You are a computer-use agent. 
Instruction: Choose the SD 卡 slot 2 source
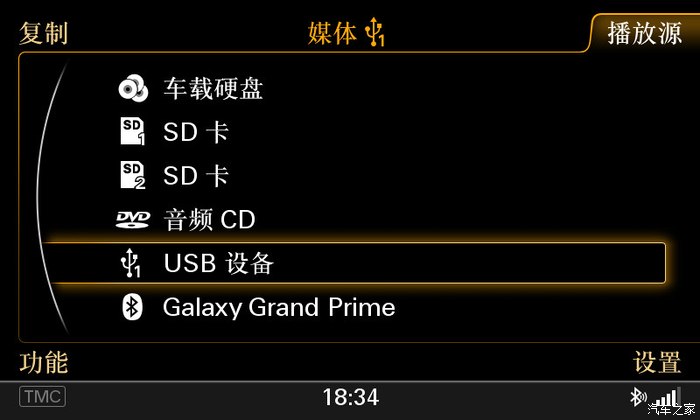196,177
